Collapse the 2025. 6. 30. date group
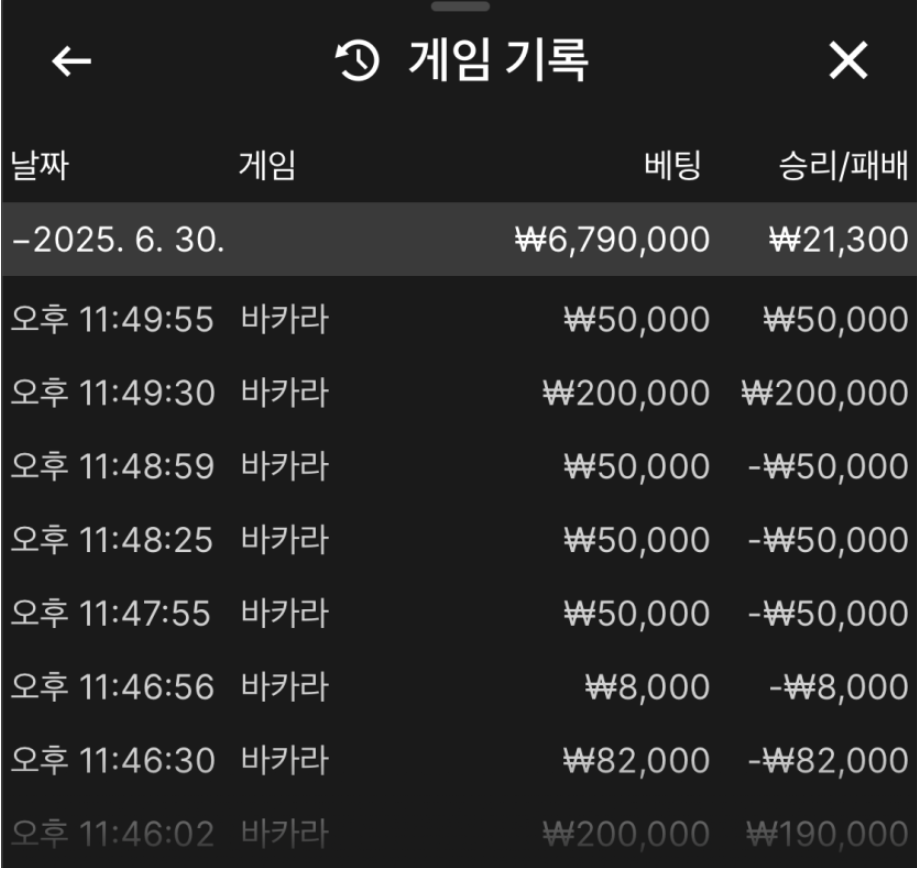Viewport: 917px width, 885px height. (x=120, y=240)
